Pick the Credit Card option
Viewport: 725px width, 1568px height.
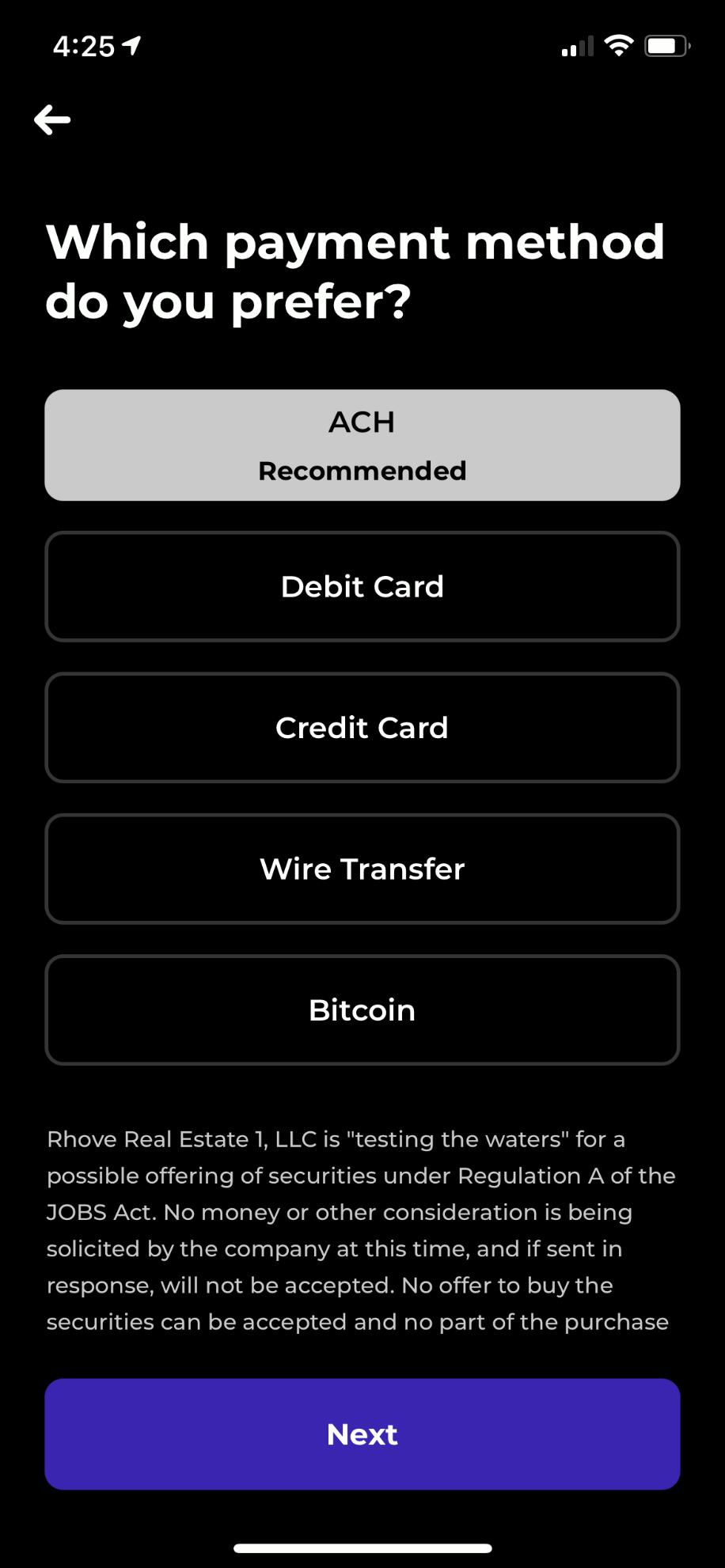[x=362, y=728]
